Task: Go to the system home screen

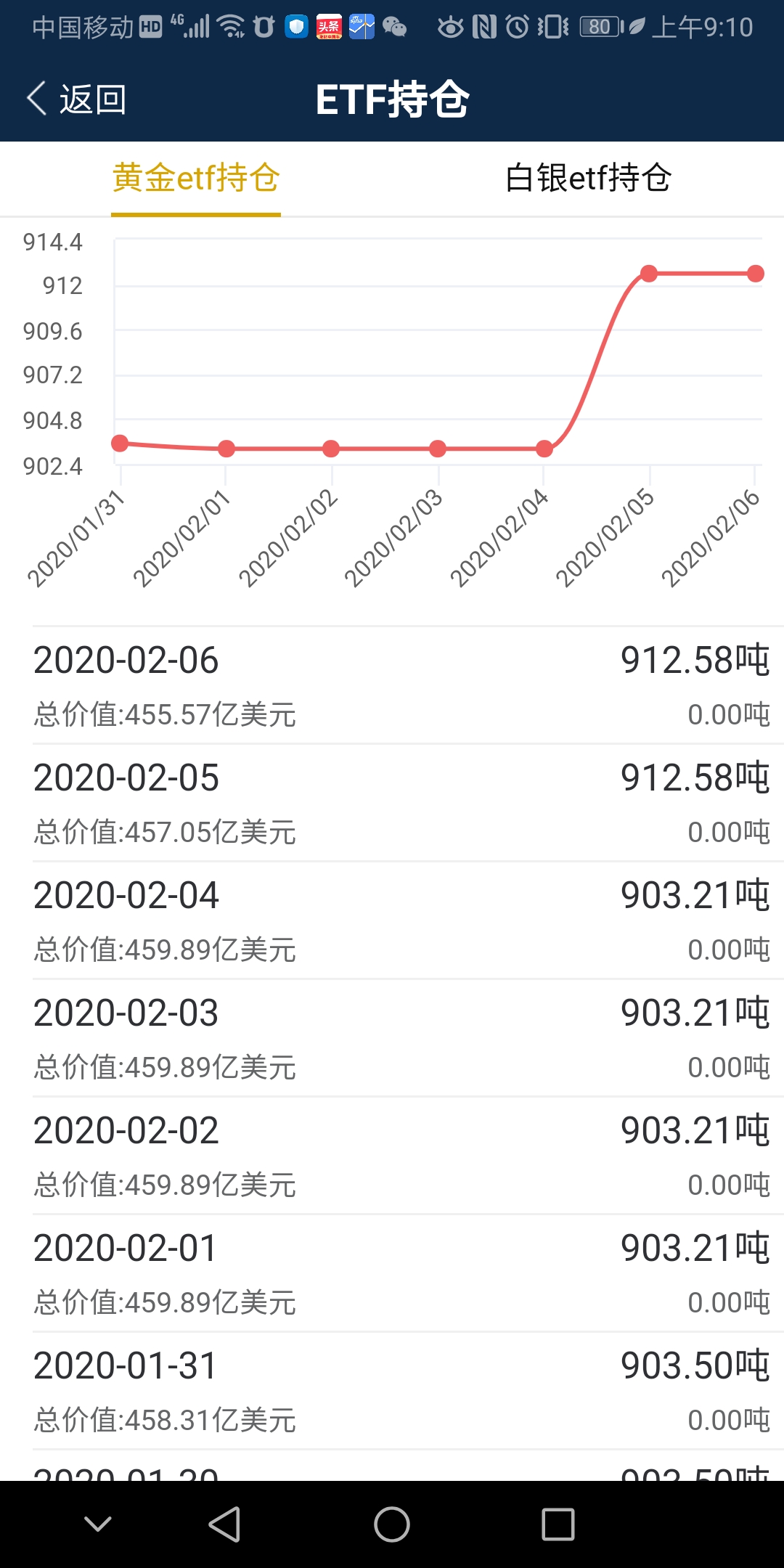Action: [x=392, y=1524]
